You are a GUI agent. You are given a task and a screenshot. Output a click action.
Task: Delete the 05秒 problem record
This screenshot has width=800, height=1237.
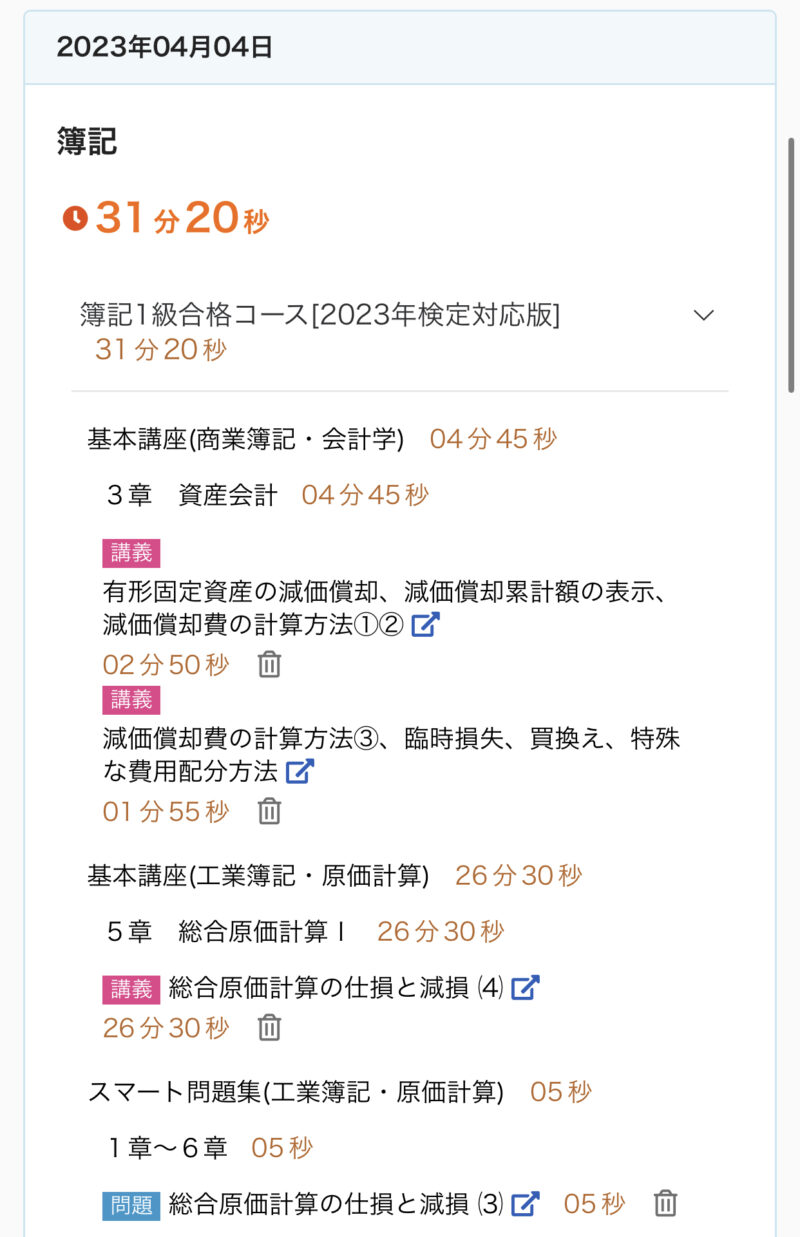pos(665,1204)
